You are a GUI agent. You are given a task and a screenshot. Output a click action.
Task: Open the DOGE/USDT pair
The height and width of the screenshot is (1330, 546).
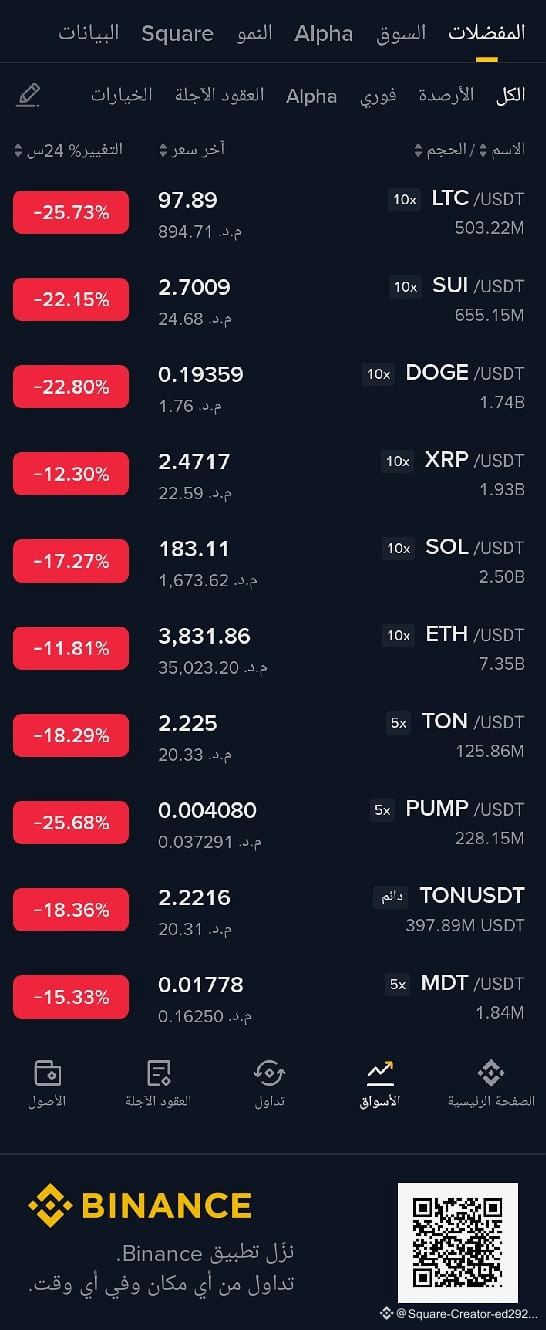[x=273, y=387]
